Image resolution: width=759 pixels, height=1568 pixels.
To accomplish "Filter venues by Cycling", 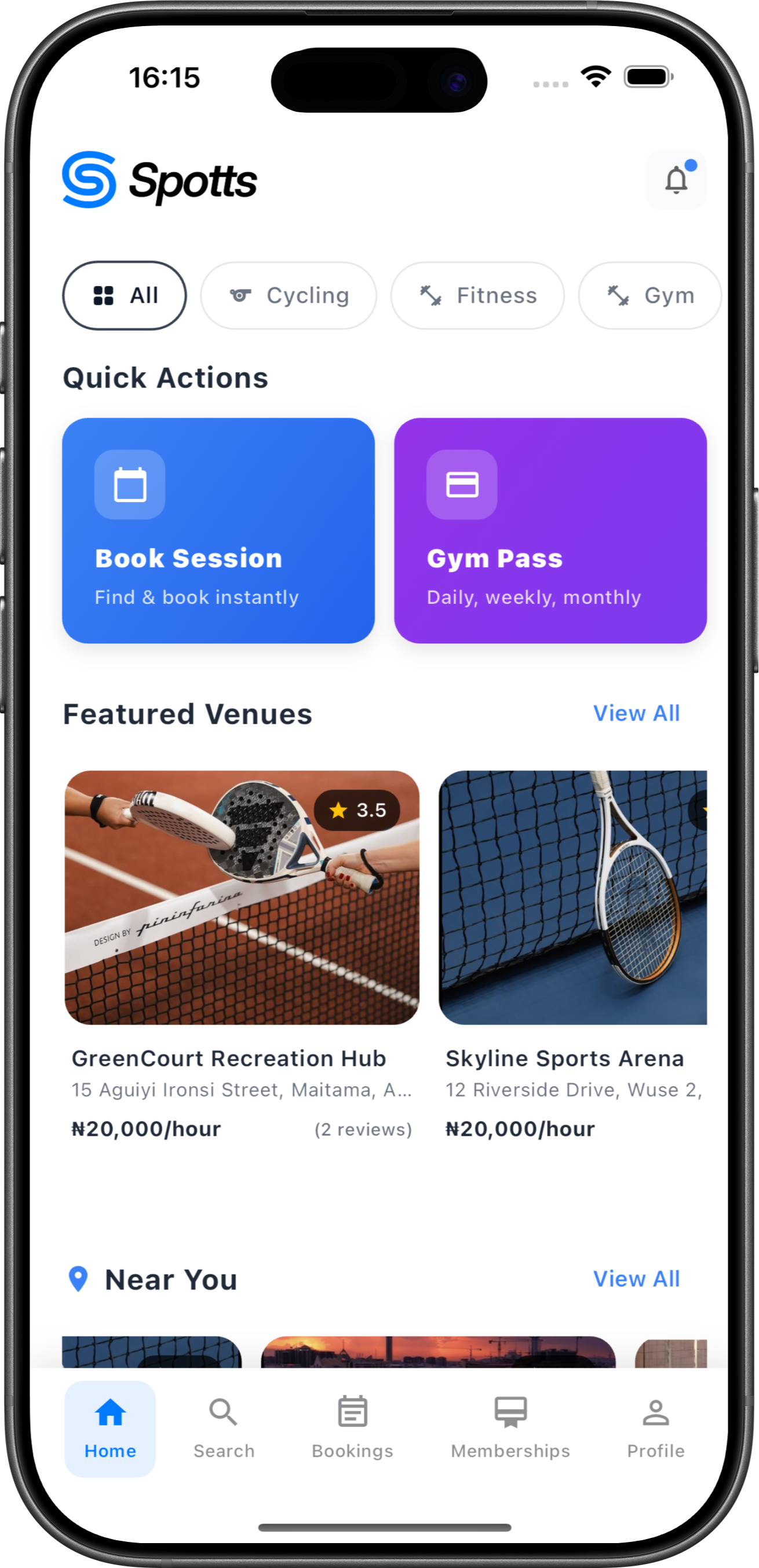I will [289, 296].
